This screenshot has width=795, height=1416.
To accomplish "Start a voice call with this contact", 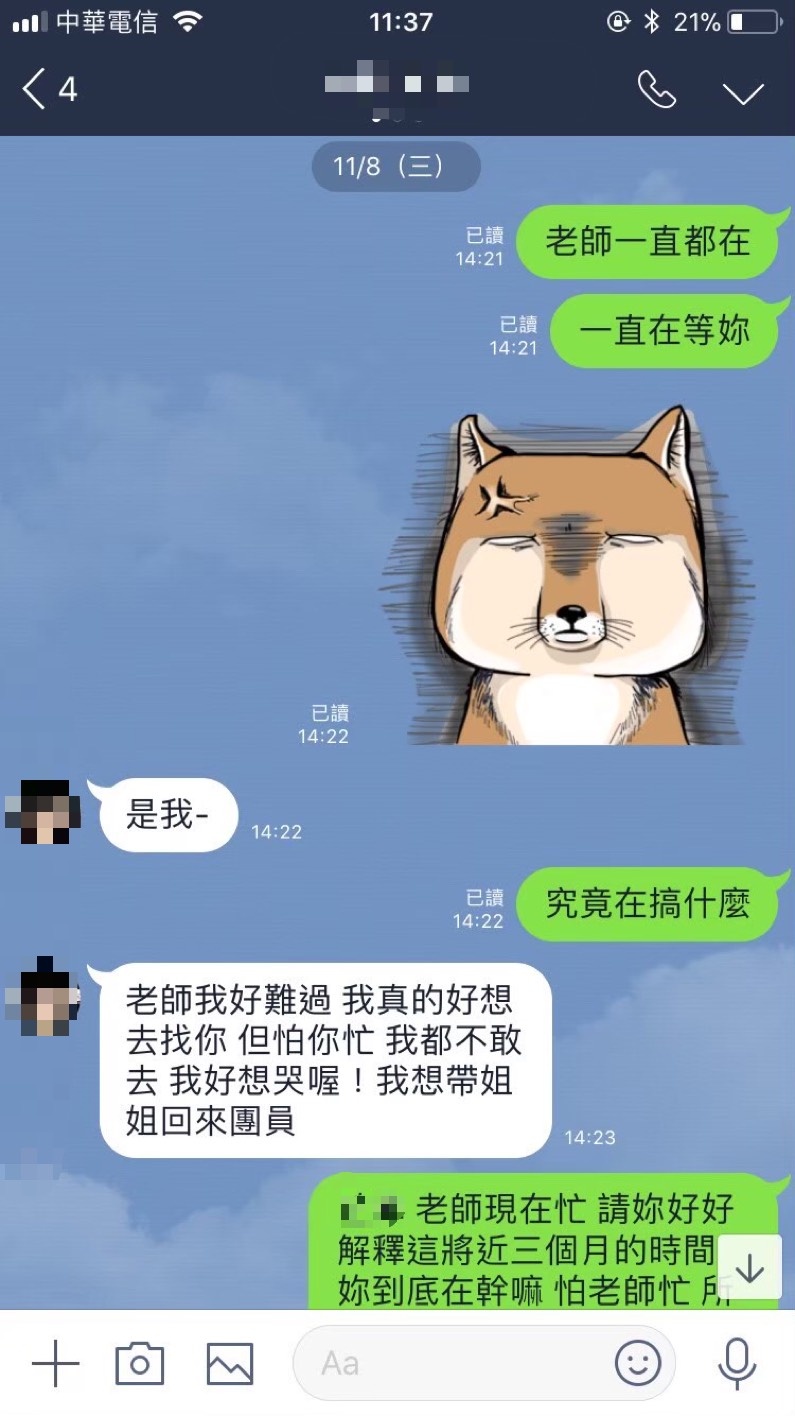I will [657, 91].
